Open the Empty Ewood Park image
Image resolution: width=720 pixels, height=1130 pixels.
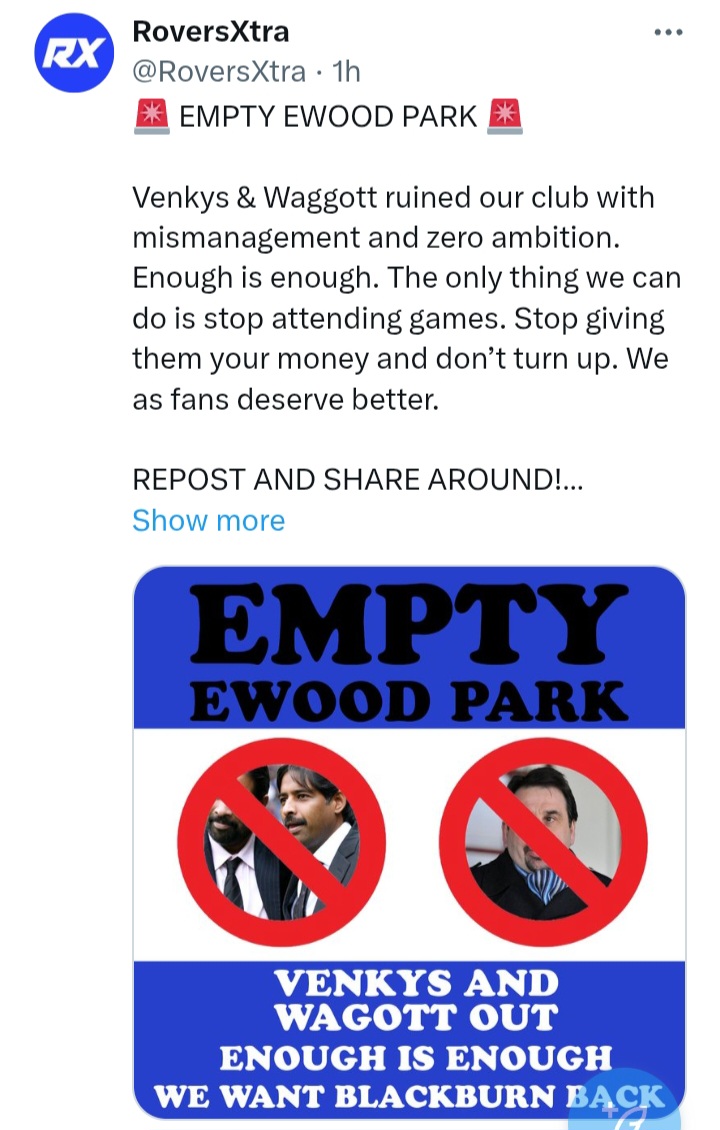pos(409,840)
